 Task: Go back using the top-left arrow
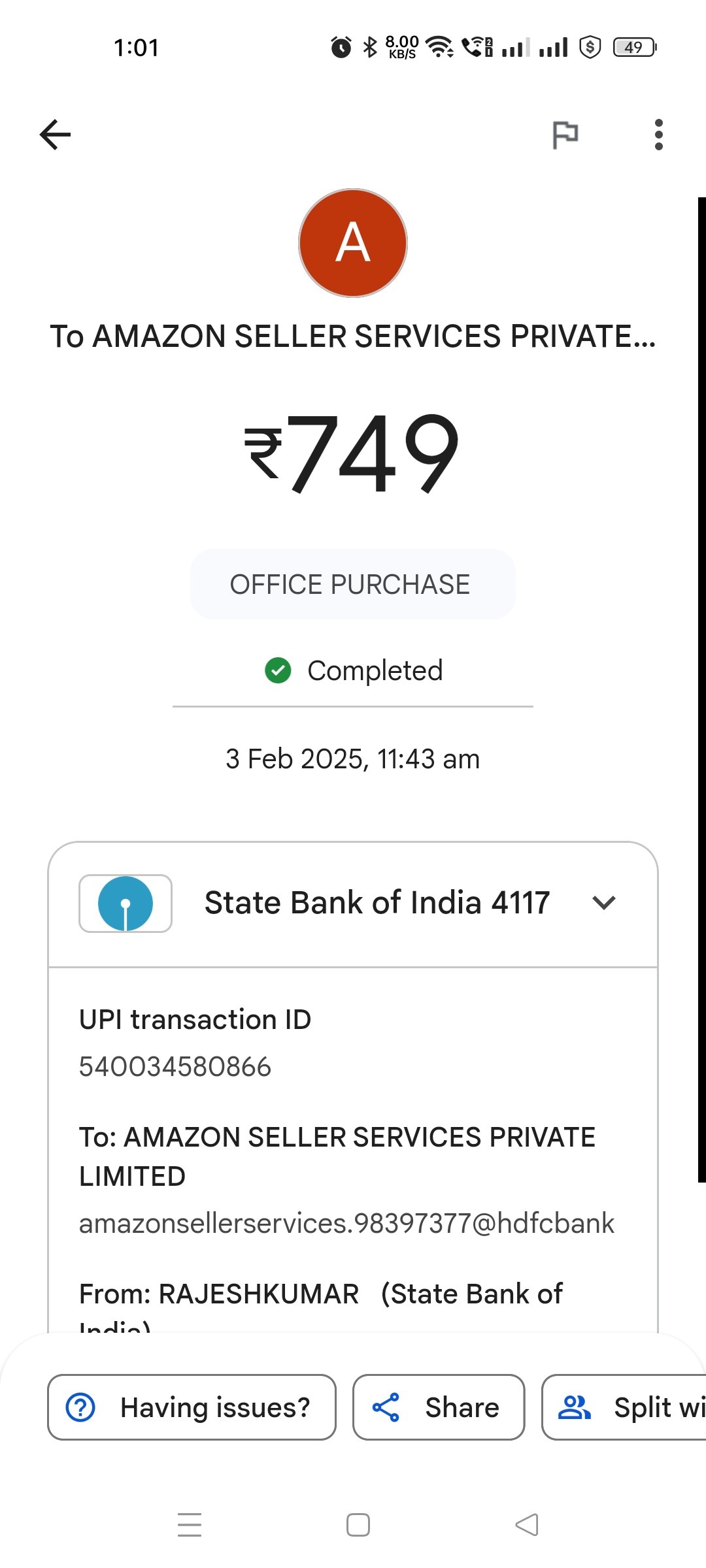click(55, 135)
